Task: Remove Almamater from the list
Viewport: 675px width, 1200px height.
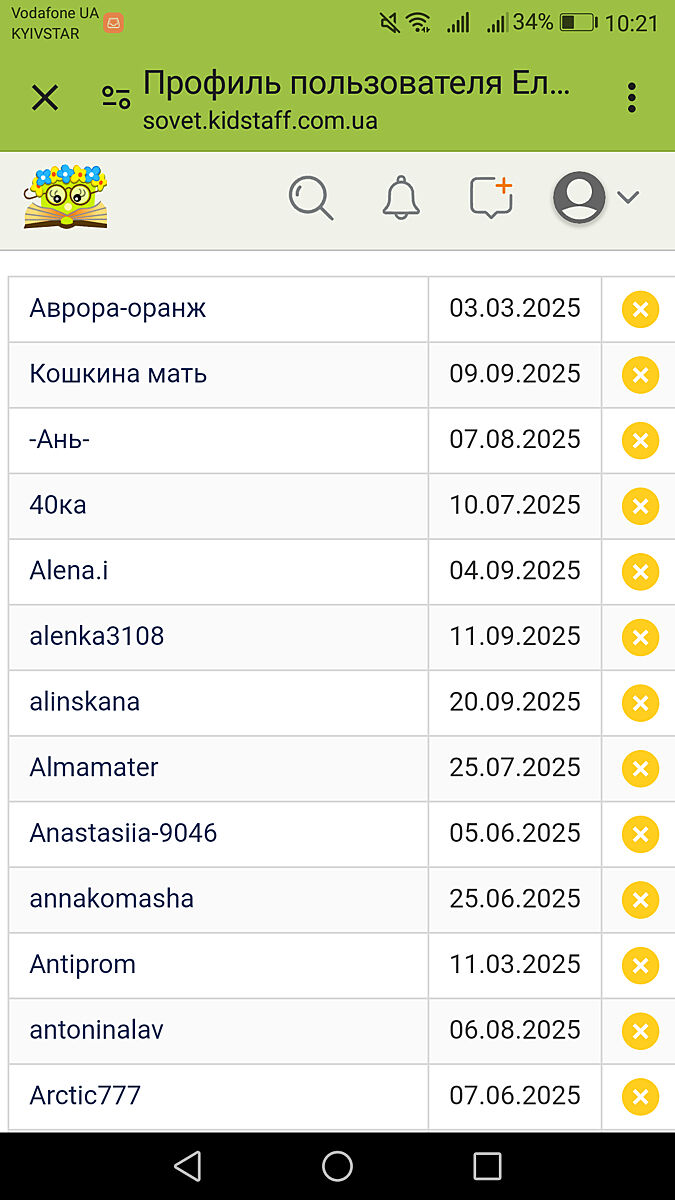Action: [640, 768]
